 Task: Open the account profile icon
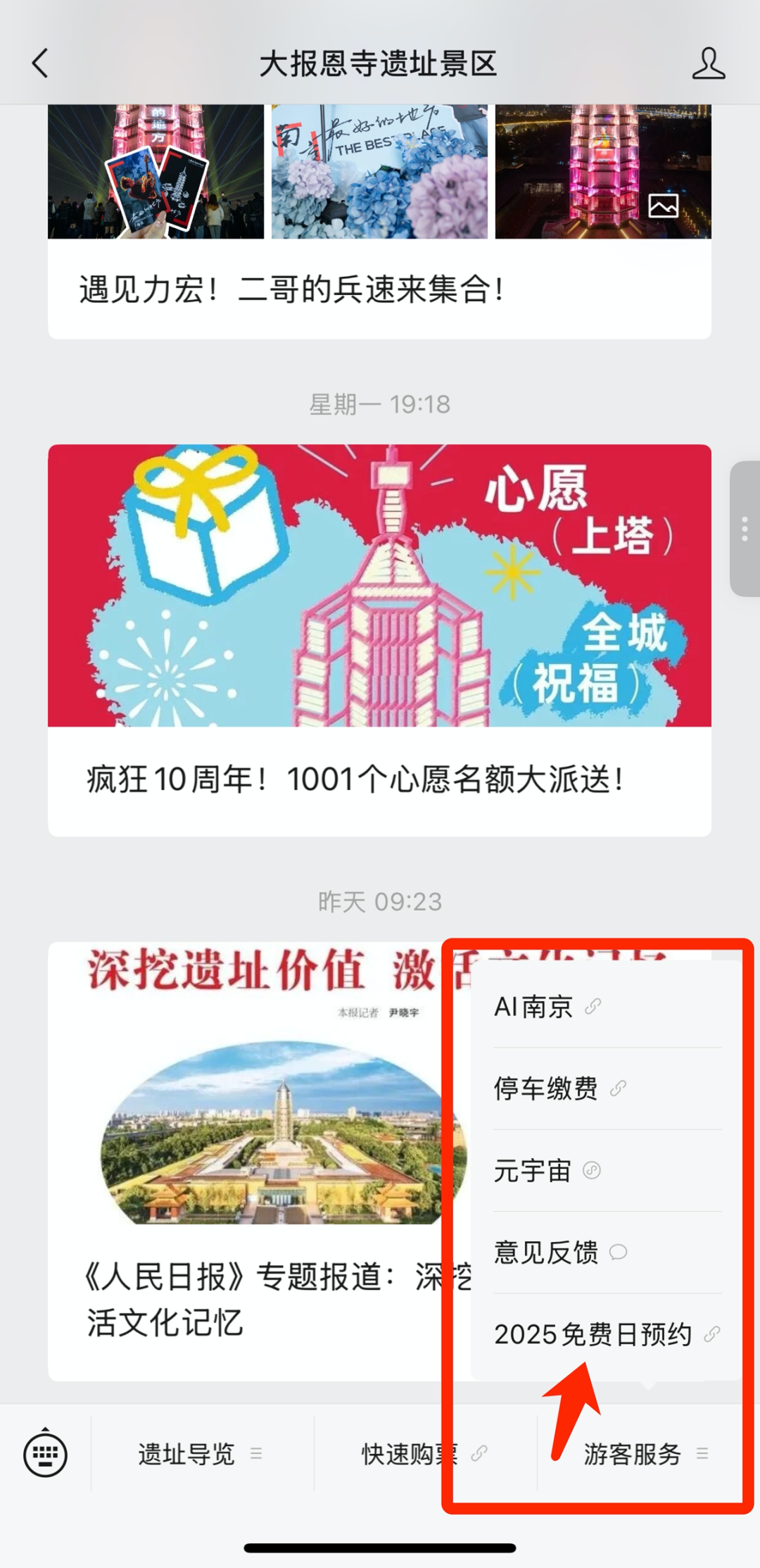(x=708, y=63)
